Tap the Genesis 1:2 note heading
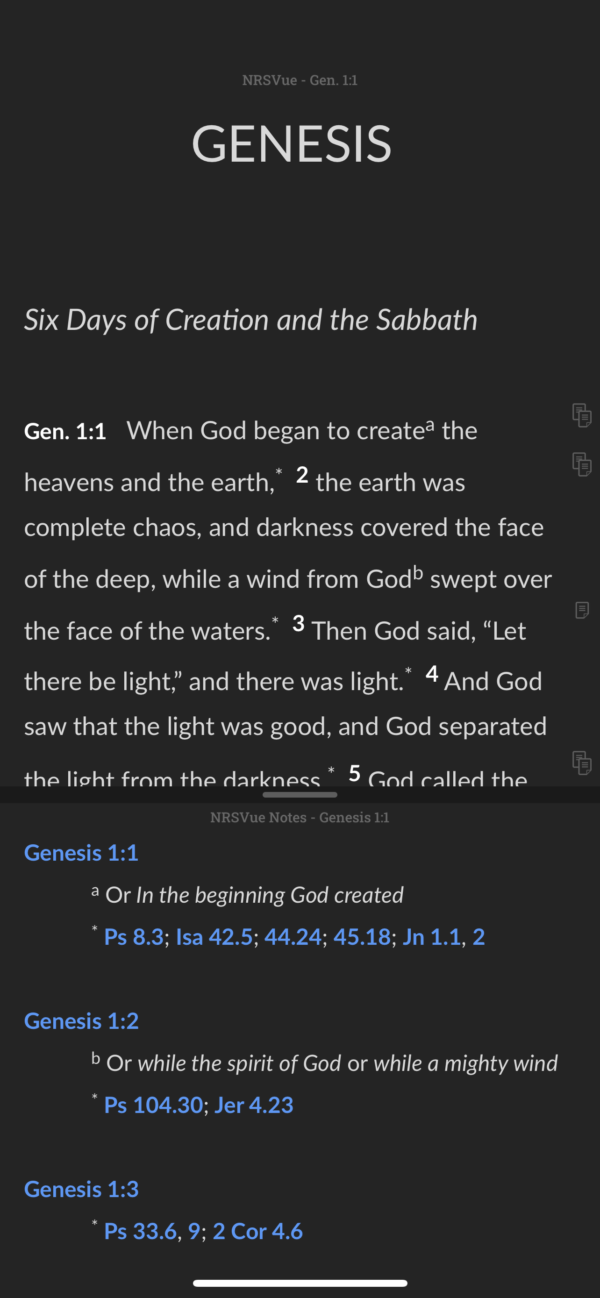 pos(81,1021)
